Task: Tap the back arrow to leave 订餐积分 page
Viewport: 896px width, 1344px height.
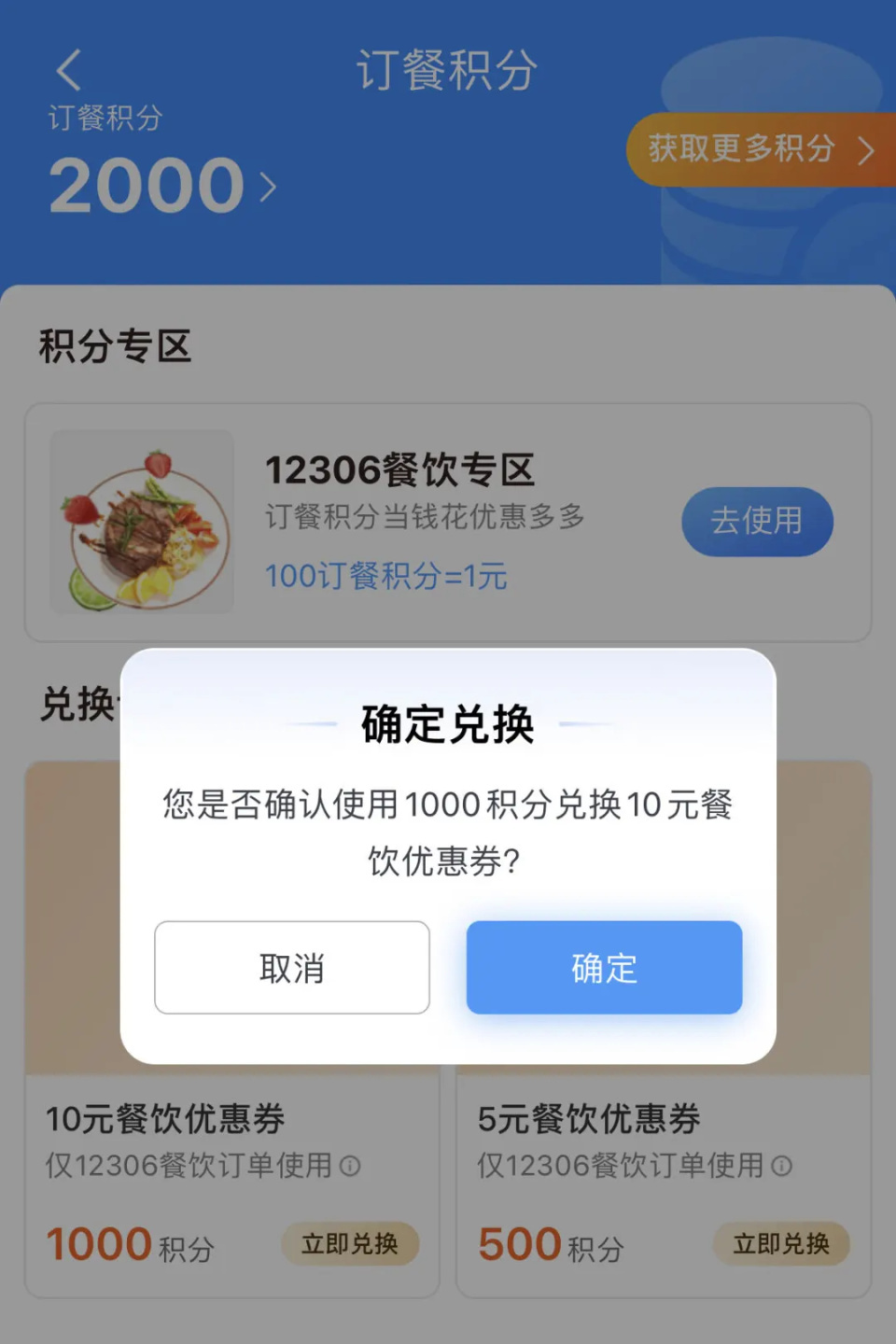Action: point(65,70)
